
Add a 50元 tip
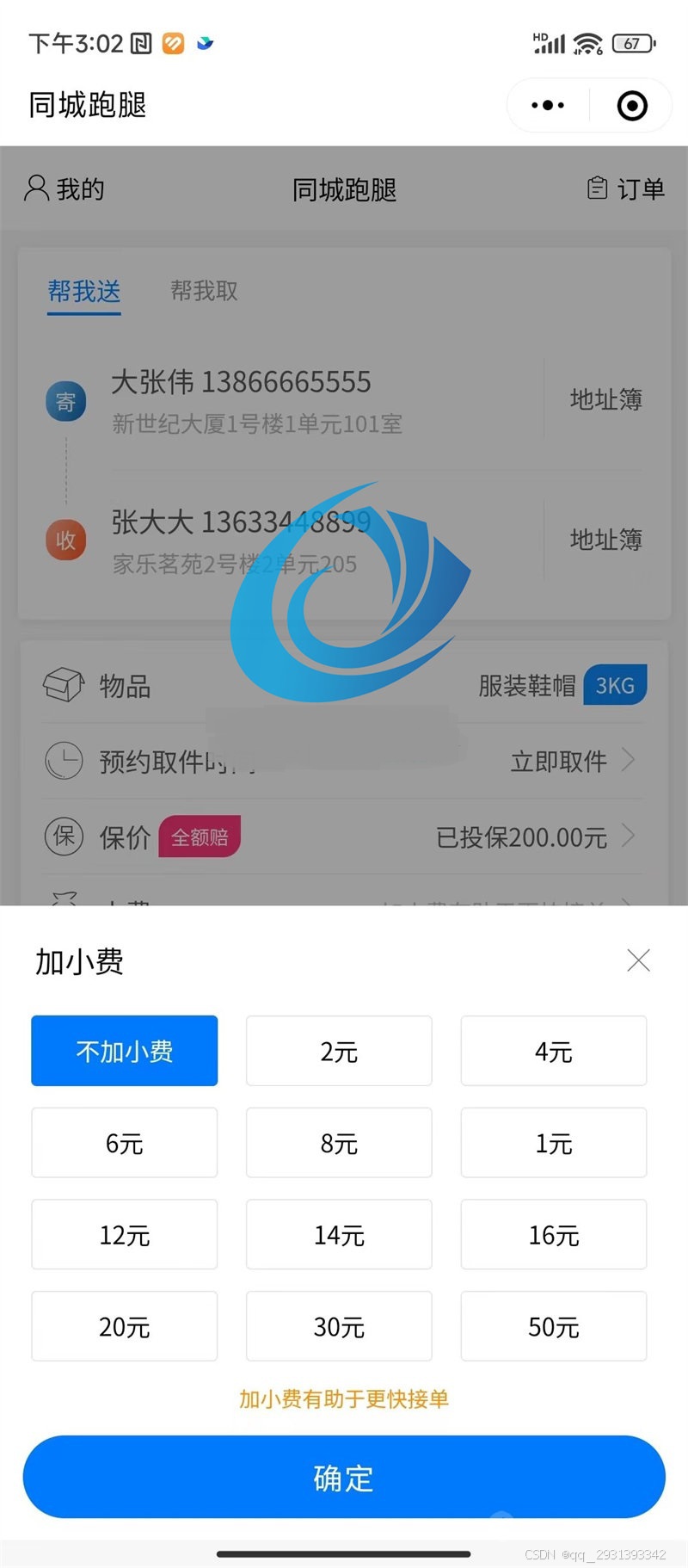[553, 1326]
